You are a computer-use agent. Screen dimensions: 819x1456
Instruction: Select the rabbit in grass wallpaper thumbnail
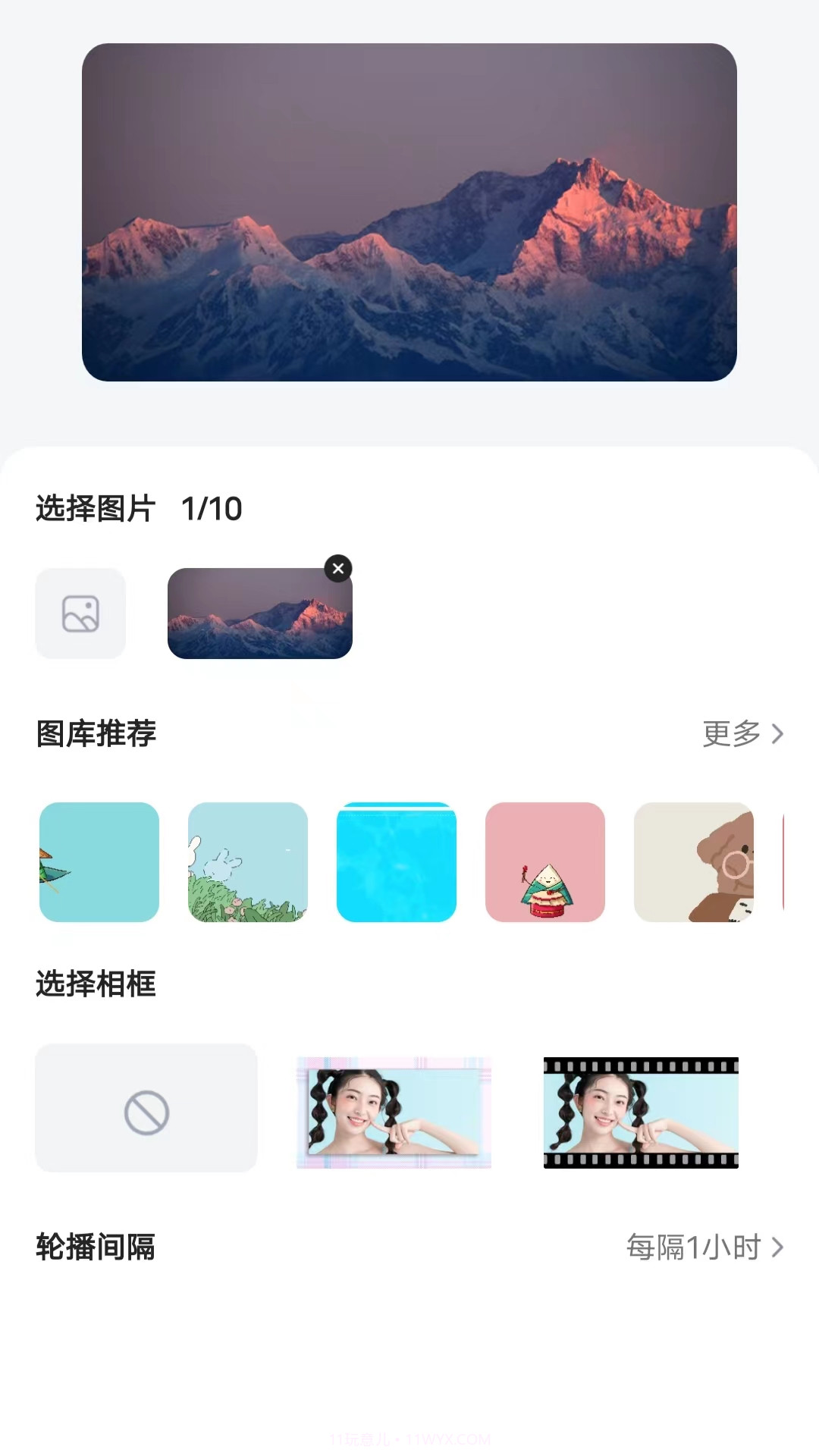pyautogui.click(x=248, y=863)
